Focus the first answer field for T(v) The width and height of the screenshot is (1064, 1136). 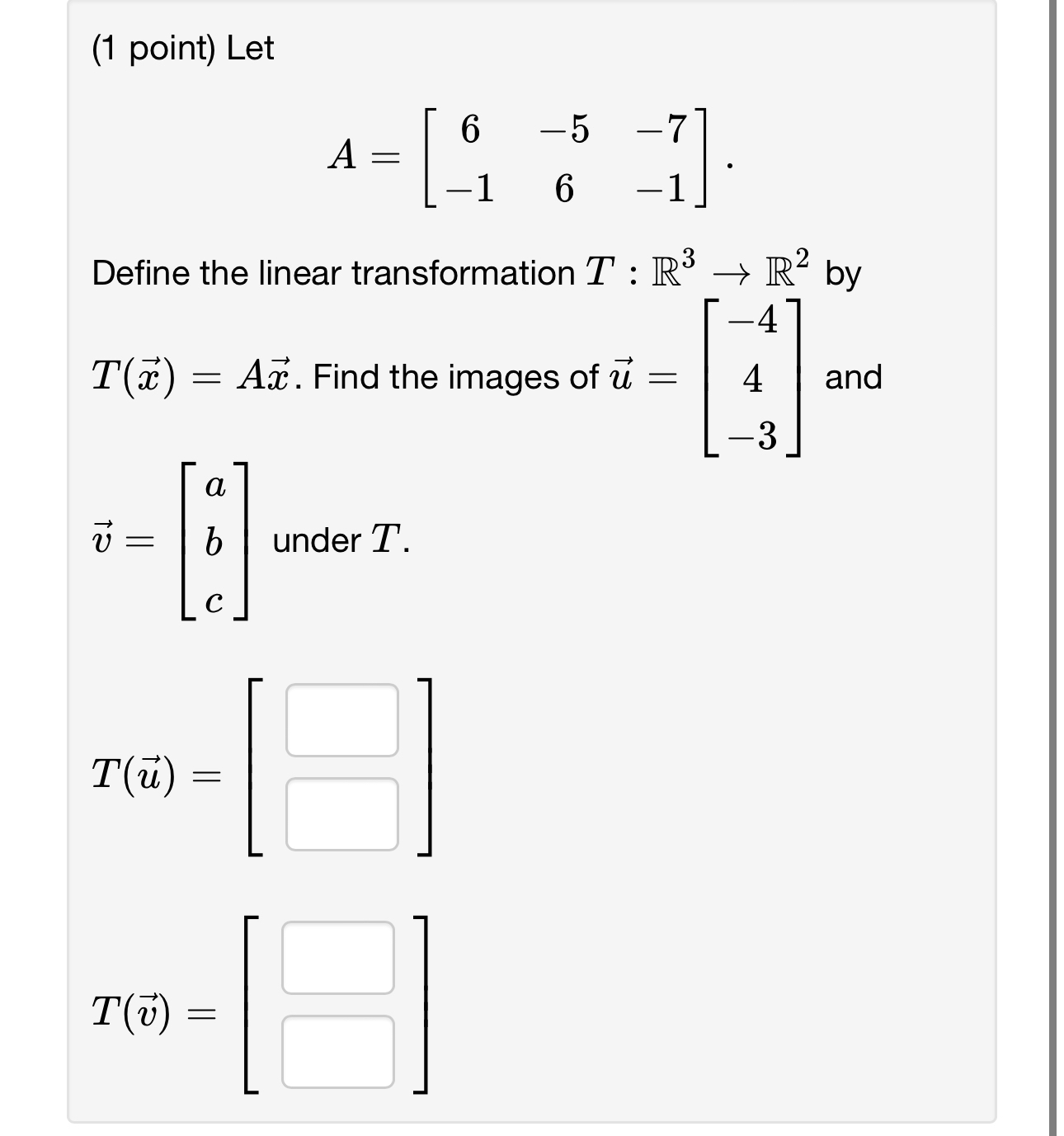(337, 957)
